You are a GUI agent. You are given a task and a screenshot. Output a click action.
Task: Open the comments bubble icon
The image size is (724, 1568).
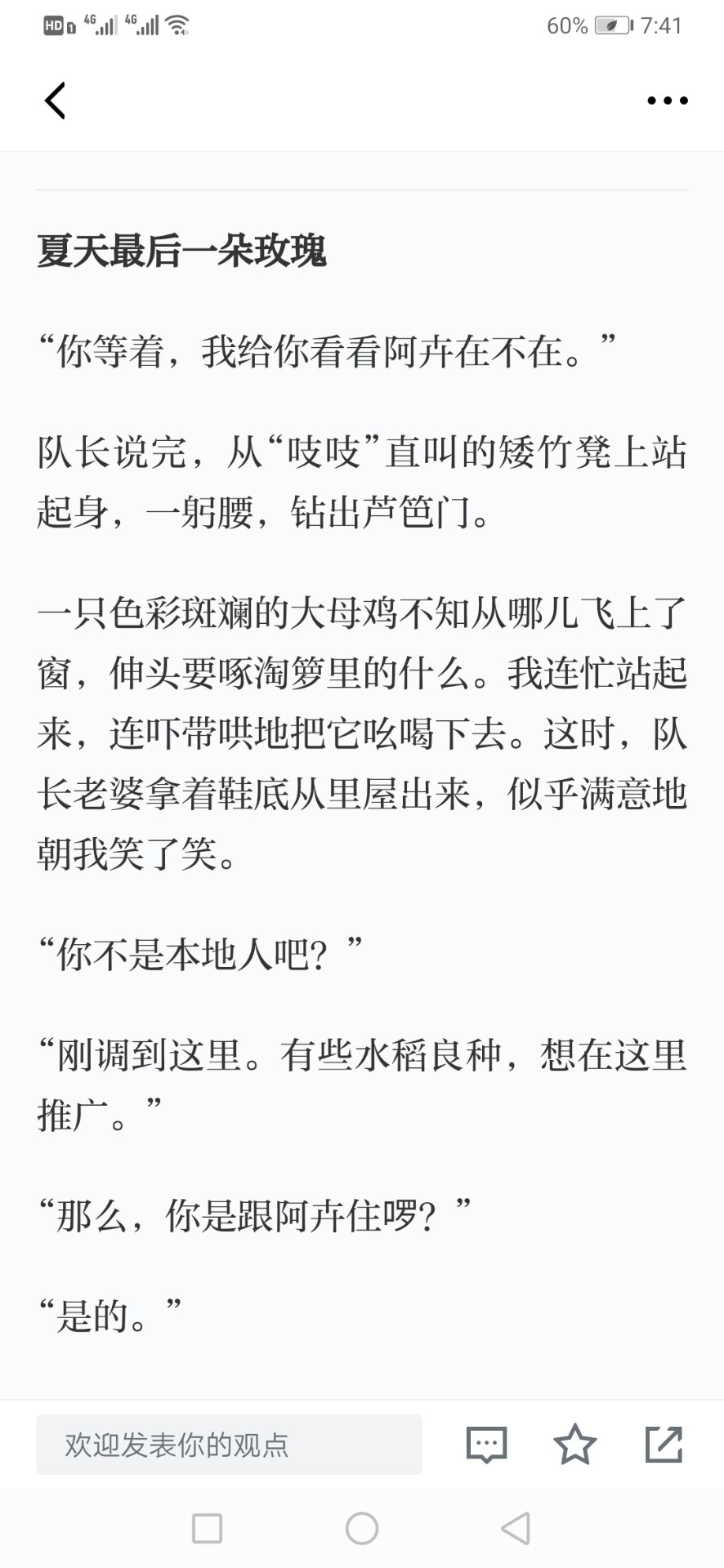click(486, 1445)
